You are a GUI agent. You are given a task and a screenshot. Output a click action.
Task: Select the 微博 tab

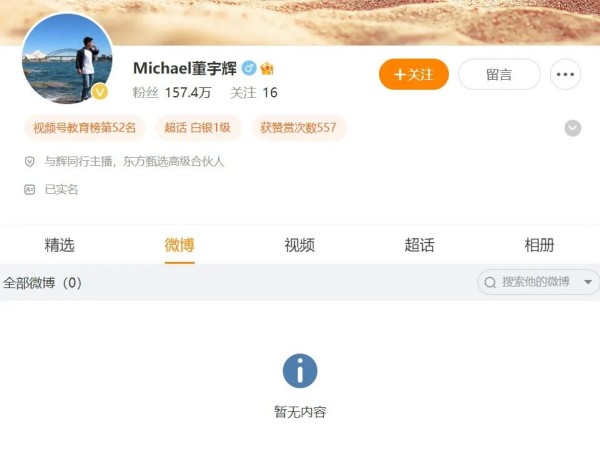click(180, 245)
